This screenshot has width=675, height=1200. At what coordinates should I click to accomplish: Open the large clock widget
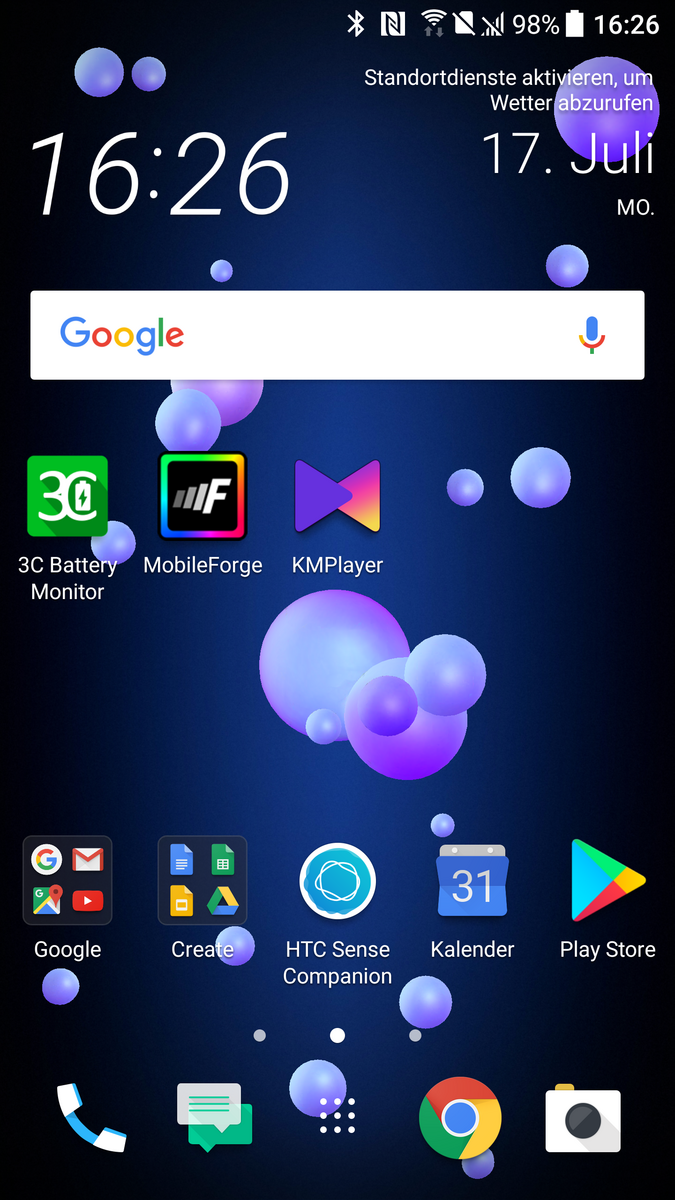[160, 175]
